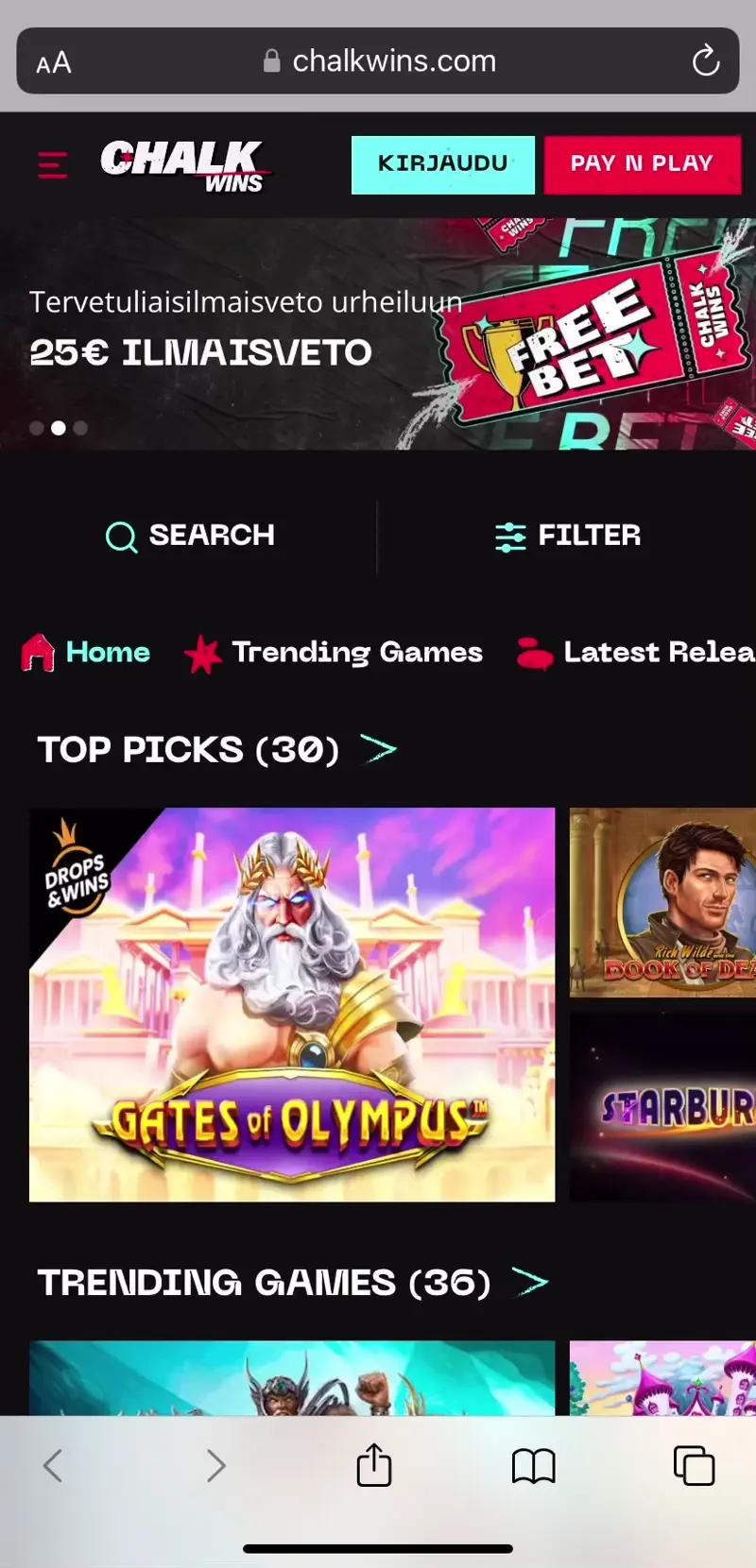Screen dimensions: 756x1568
Task: Select the Home category tab
Action: pyautogui.click(x=86, y=653)
